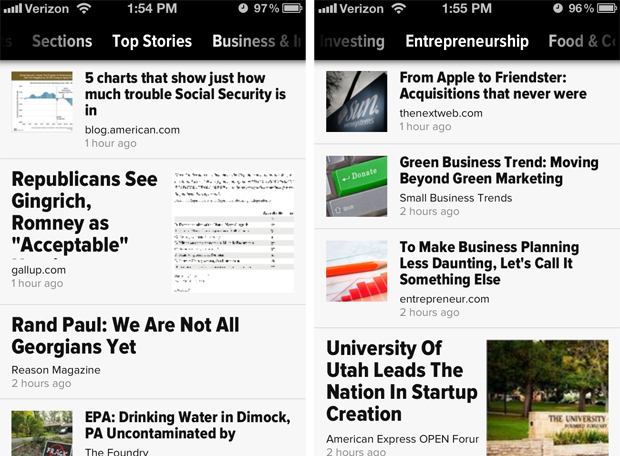Read the Gingrich and Romney Gallup story
The width and height of the screenshot is (620, 456).
(85, 212)
